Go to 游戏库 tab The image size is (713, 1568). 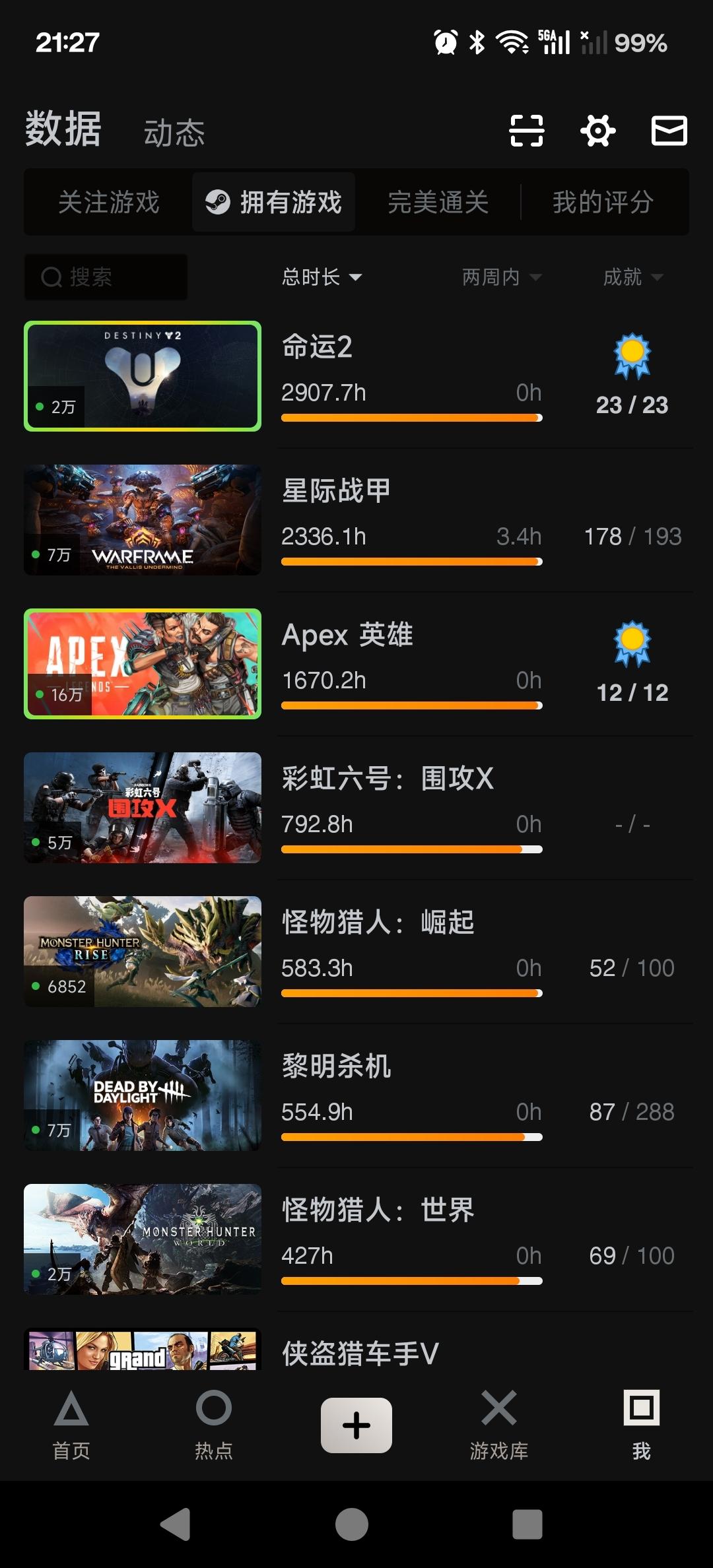point(499,1425)
